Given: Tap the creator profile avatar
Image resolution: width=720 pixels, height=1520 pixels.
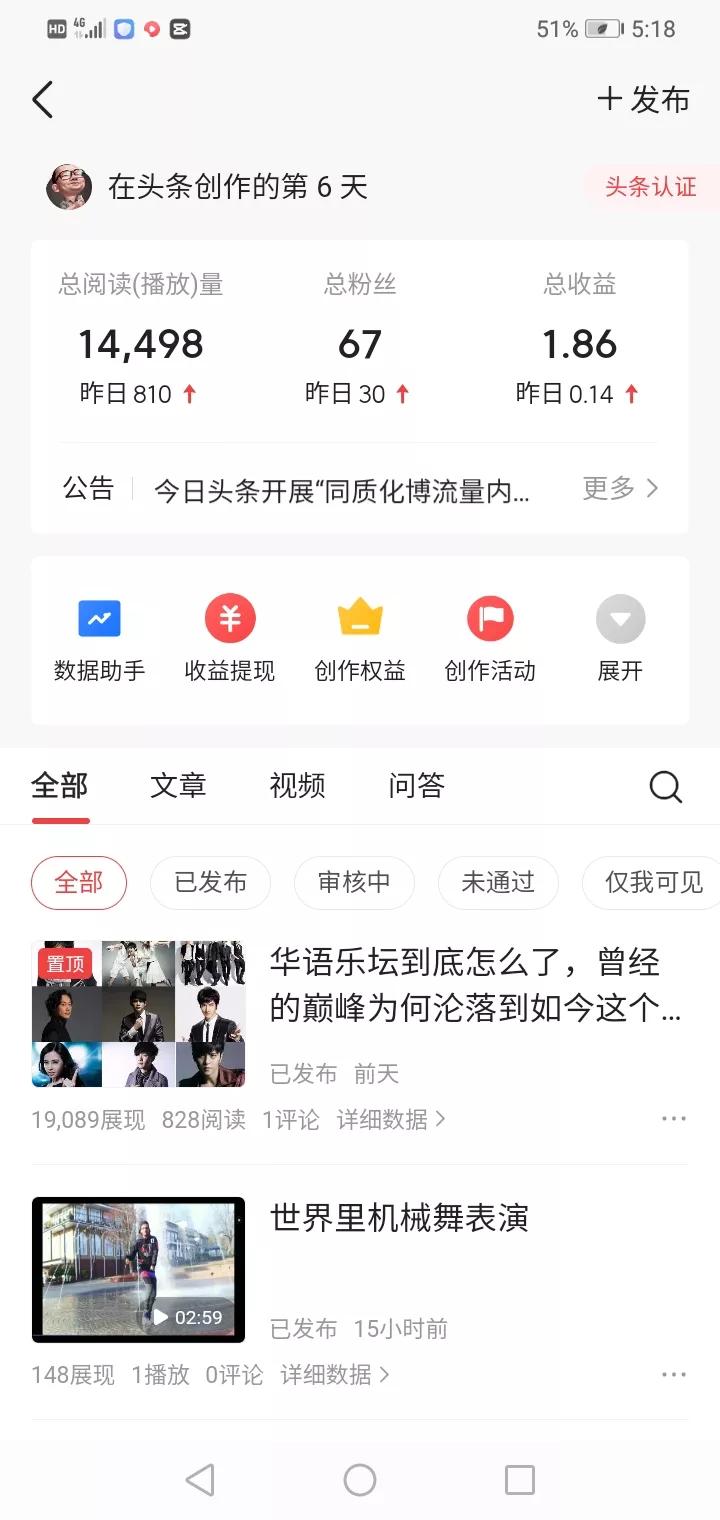Looking at the screenshot, I should 67,187.
